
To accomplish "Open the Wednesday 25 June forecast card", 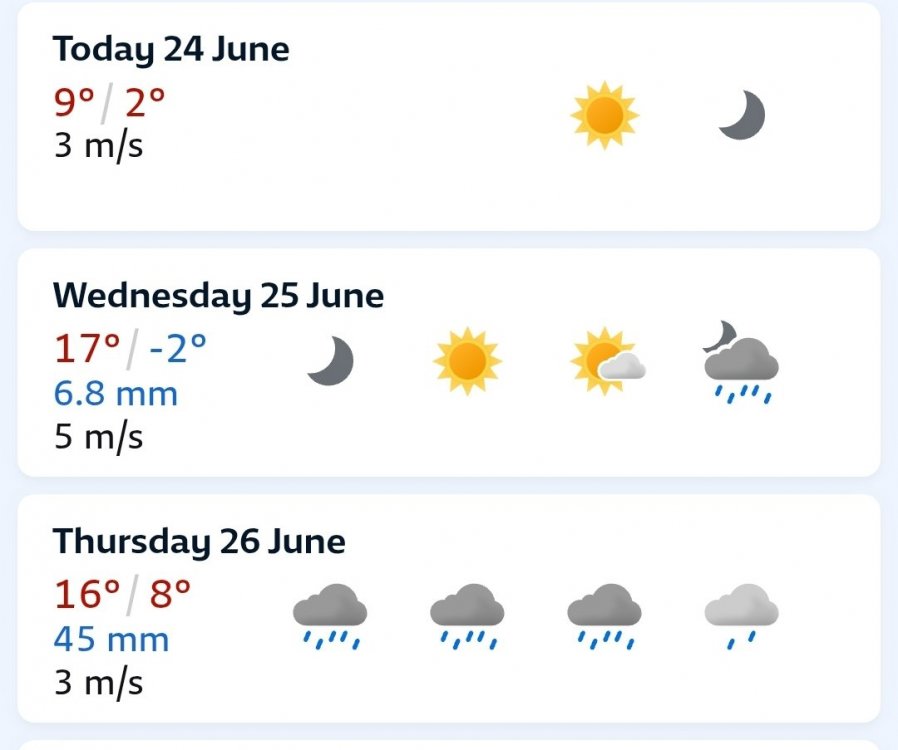I will click(448, 362).
